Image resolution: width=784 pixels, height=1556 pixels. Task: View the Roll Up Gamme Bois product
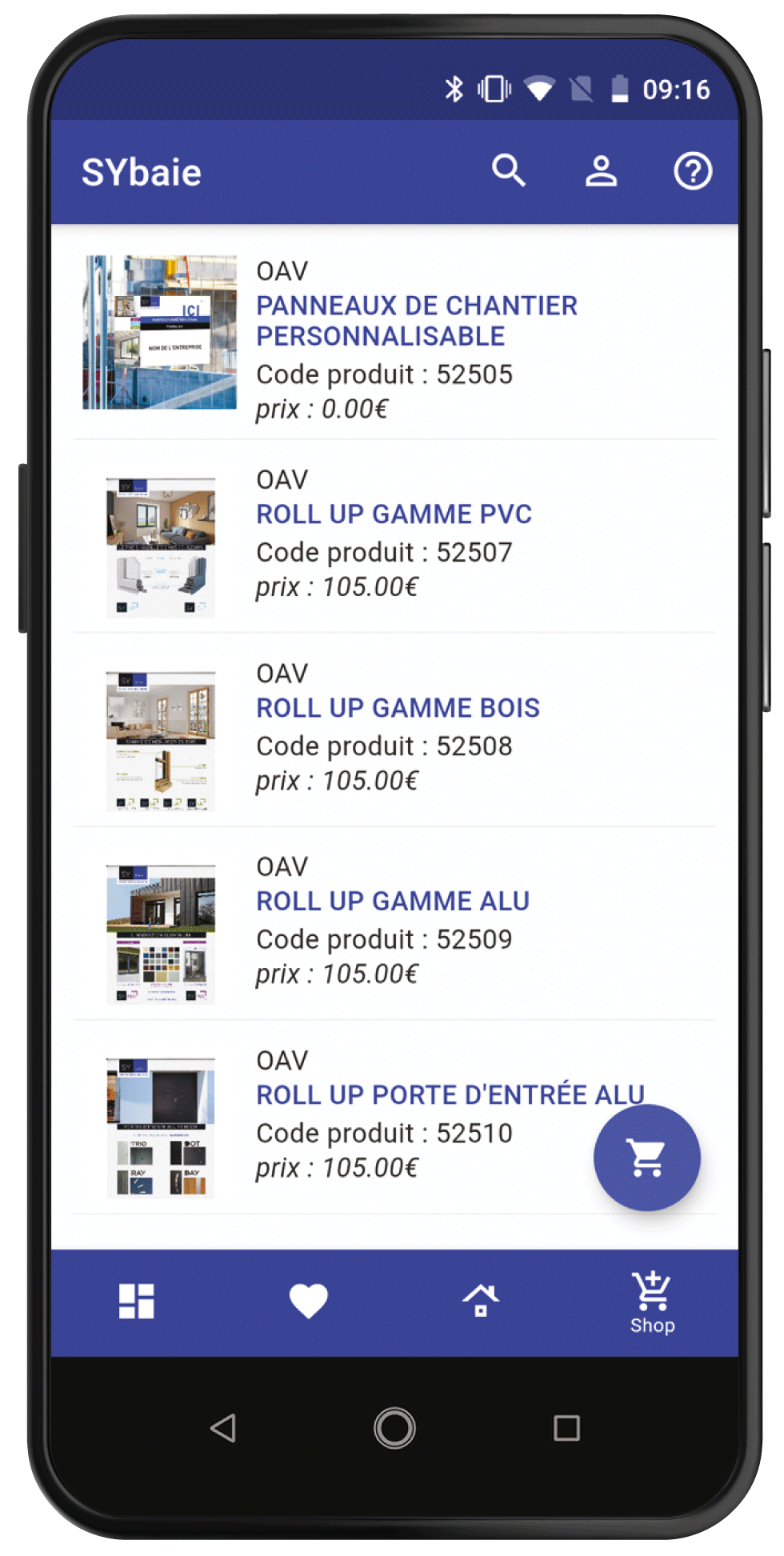tap(395, 730)
